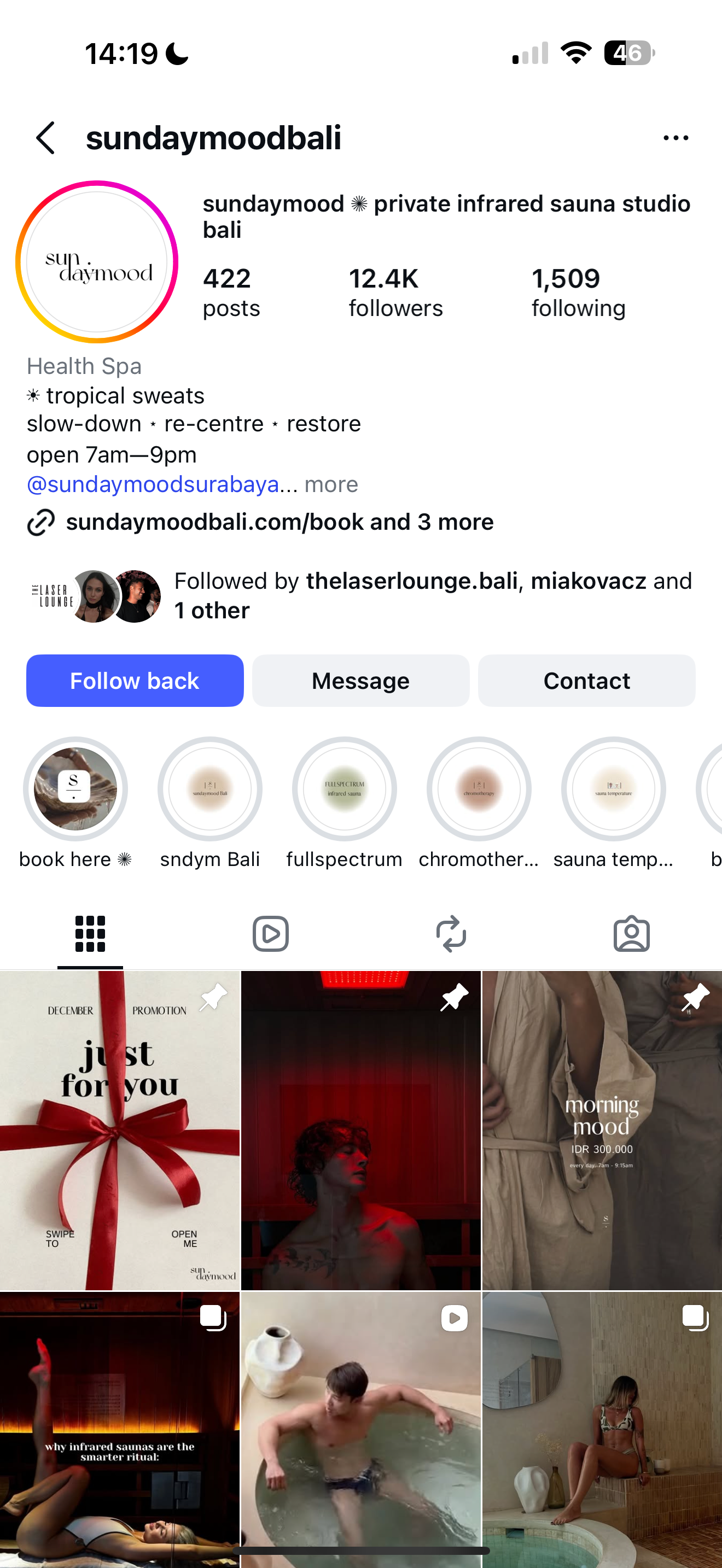View the "sndym Bali" highlight
Image resolution: width=722 pixels, height=1568 pixels.
coord(210,789)
